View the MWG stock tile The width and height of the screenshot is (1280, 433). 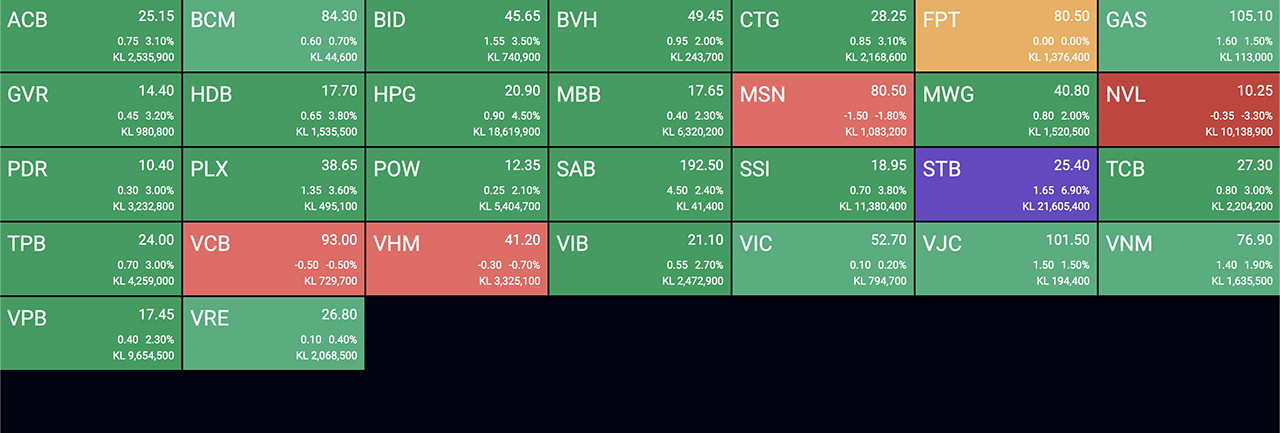click(1006, 110)
